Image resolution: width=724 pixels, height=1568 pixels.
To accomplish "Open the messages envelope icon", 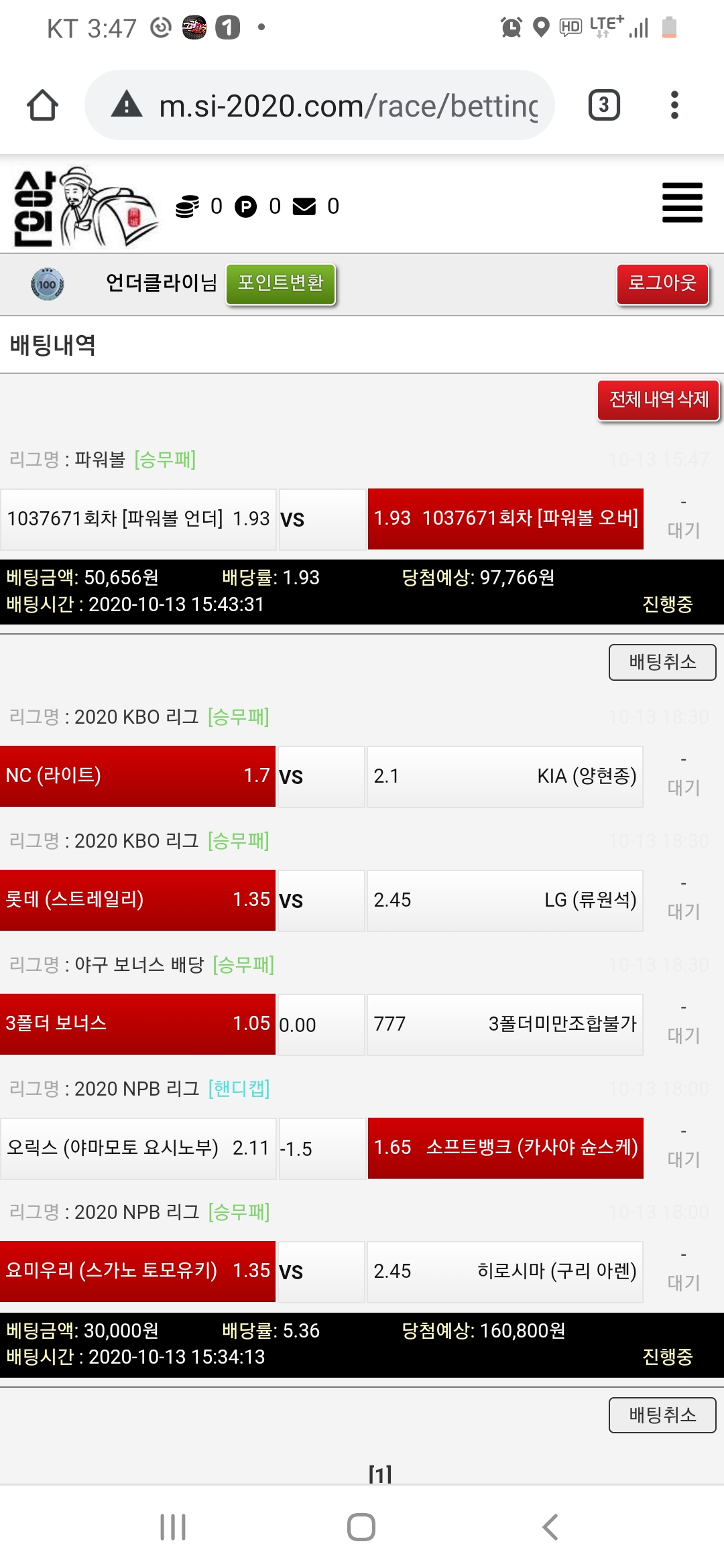I will 304,206.
